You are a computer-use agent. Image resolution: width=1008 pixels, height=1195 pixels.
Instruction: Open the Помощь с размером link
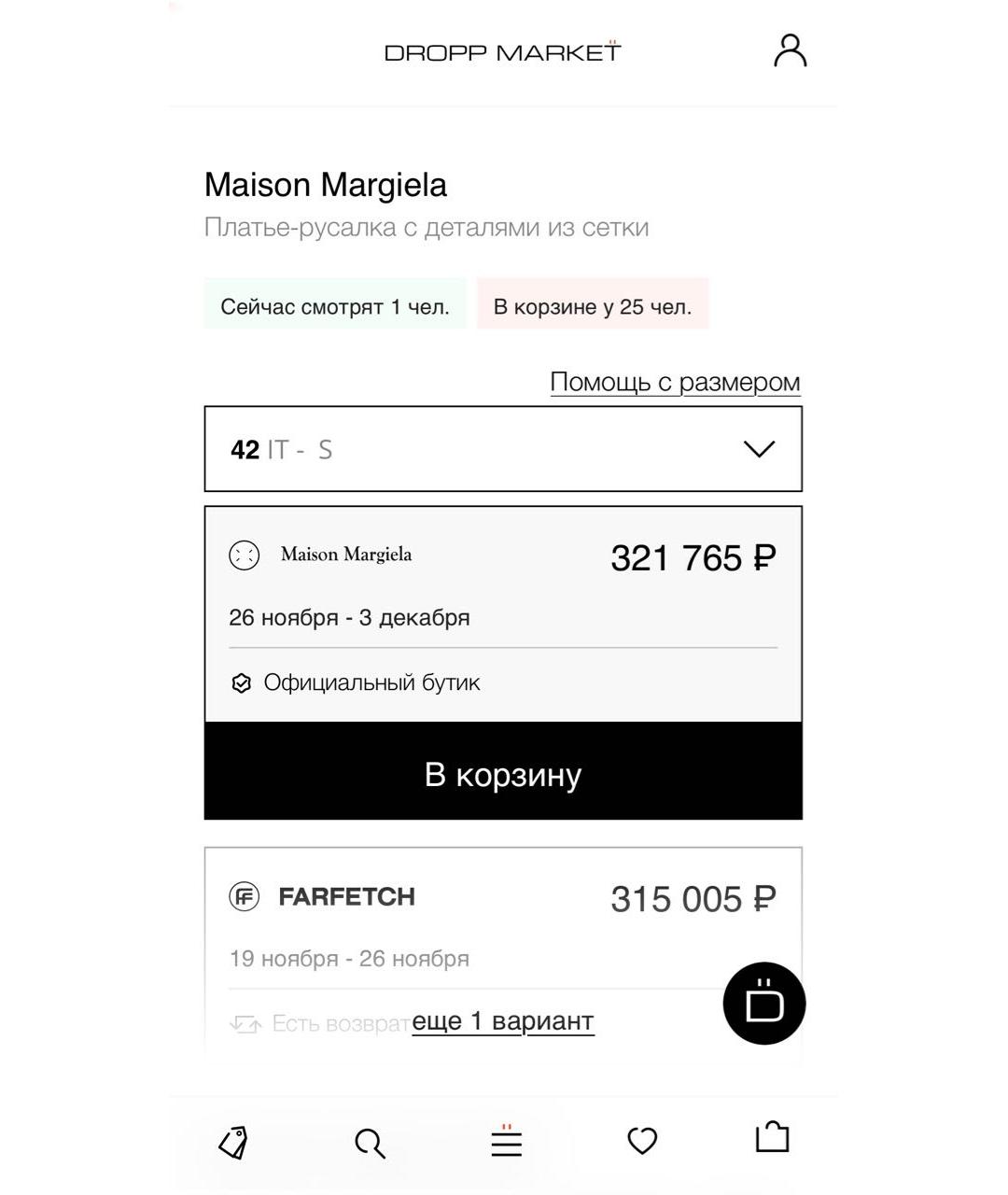(x=675, y=382)
